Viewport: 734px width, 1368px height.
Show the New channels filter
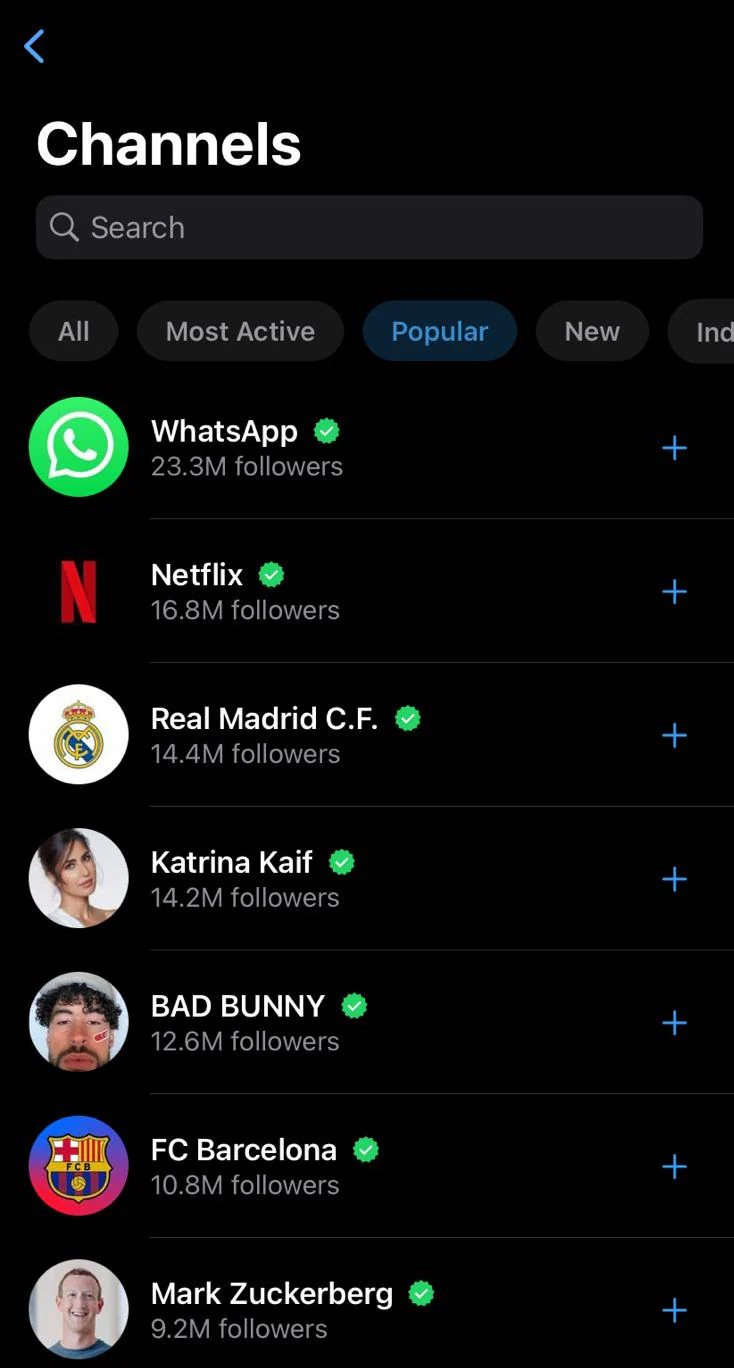[592, 331]
